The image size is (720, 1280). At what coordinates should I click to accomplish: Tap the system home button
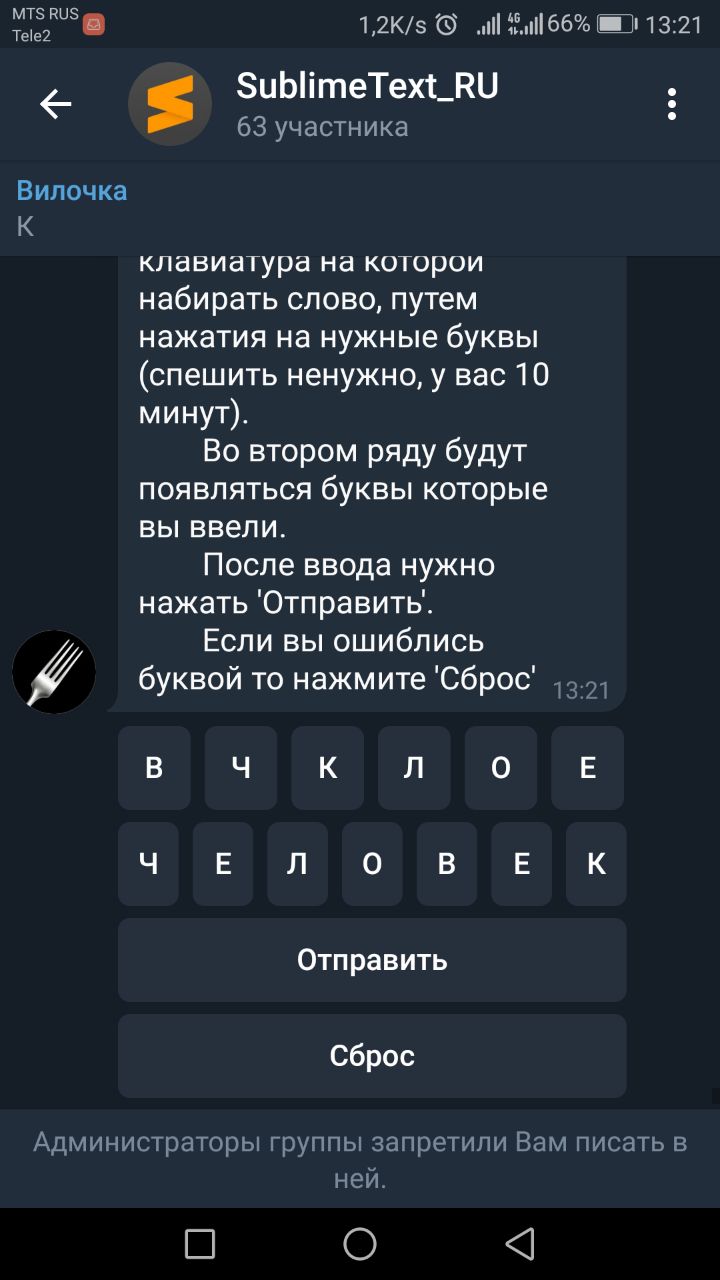click(360, 1244)
